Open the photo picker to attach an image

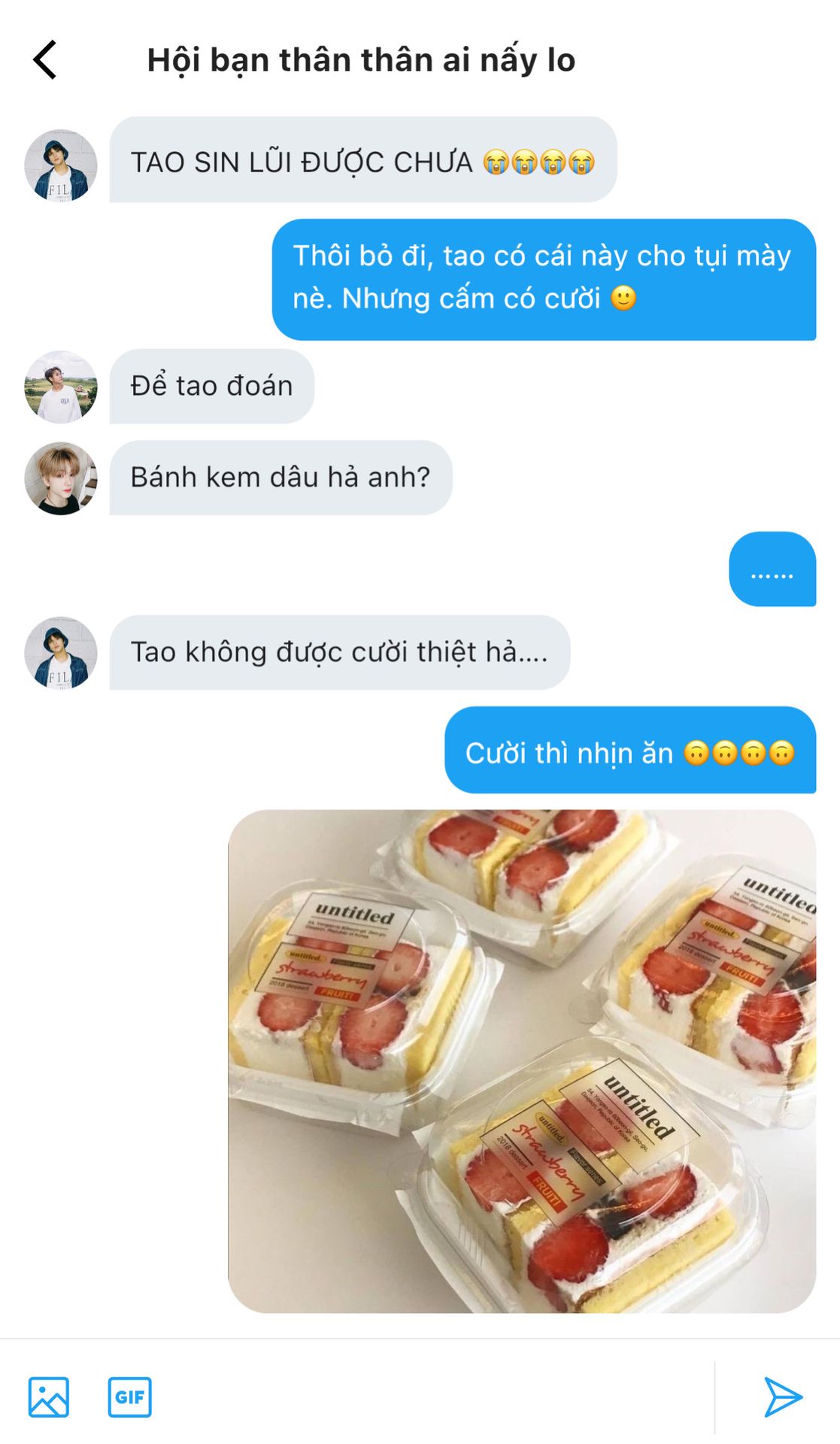point(49,1397)
